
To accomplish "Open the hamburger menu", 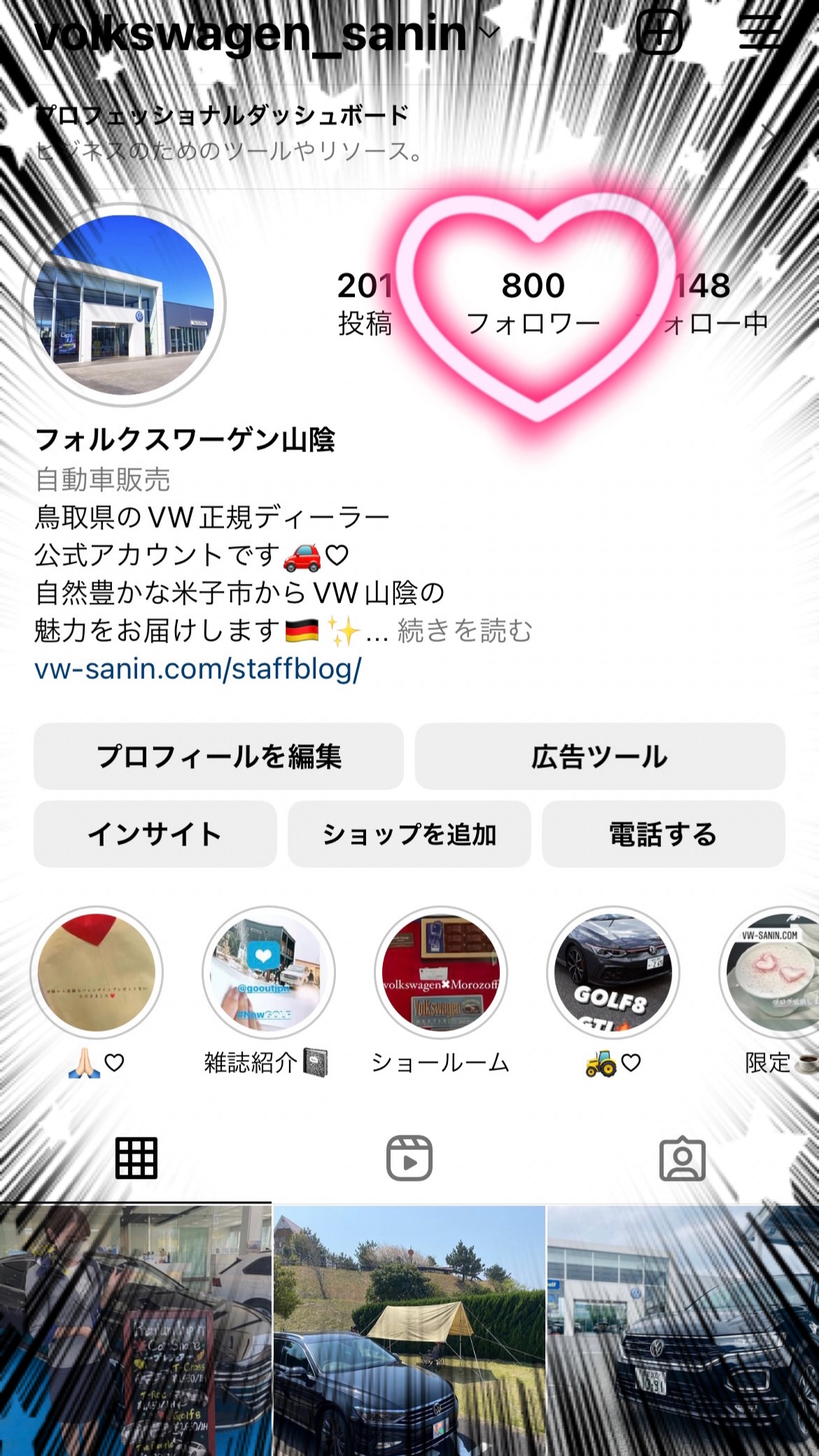I will click(760, 32).
